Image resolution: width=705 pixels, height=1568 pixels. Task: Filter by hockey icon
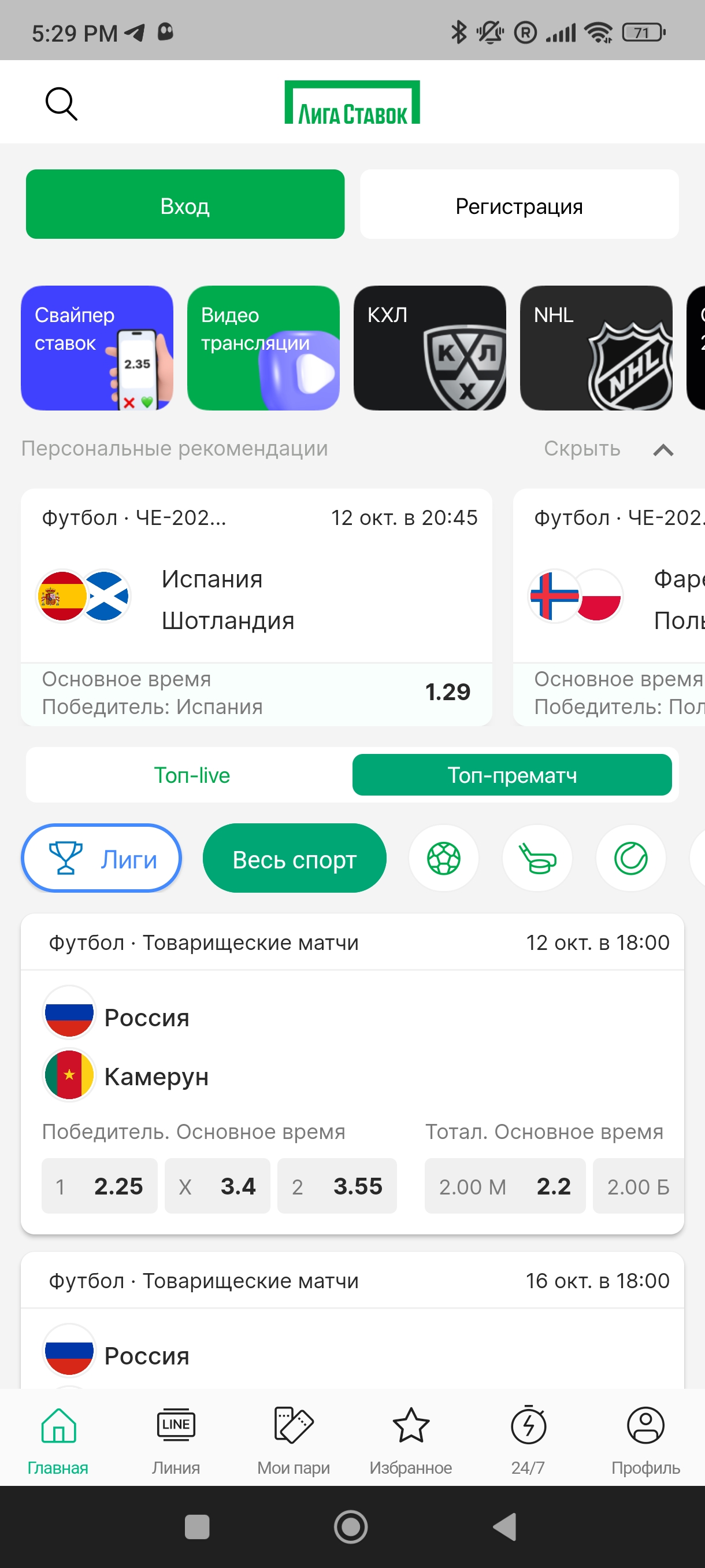click(x=537, y=859)
